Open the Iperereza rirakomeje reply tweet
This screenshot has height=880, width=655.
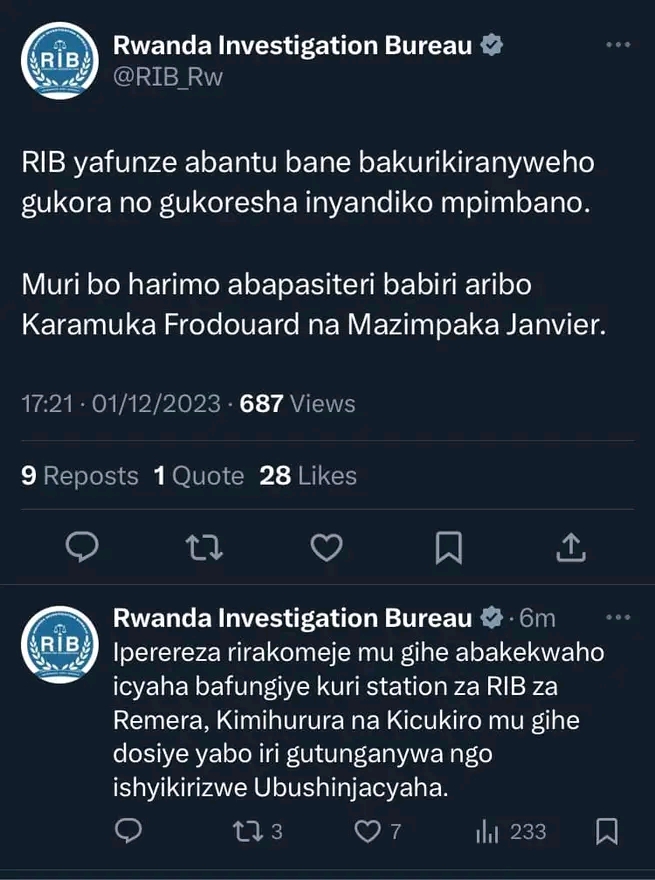tap(370, 720)
